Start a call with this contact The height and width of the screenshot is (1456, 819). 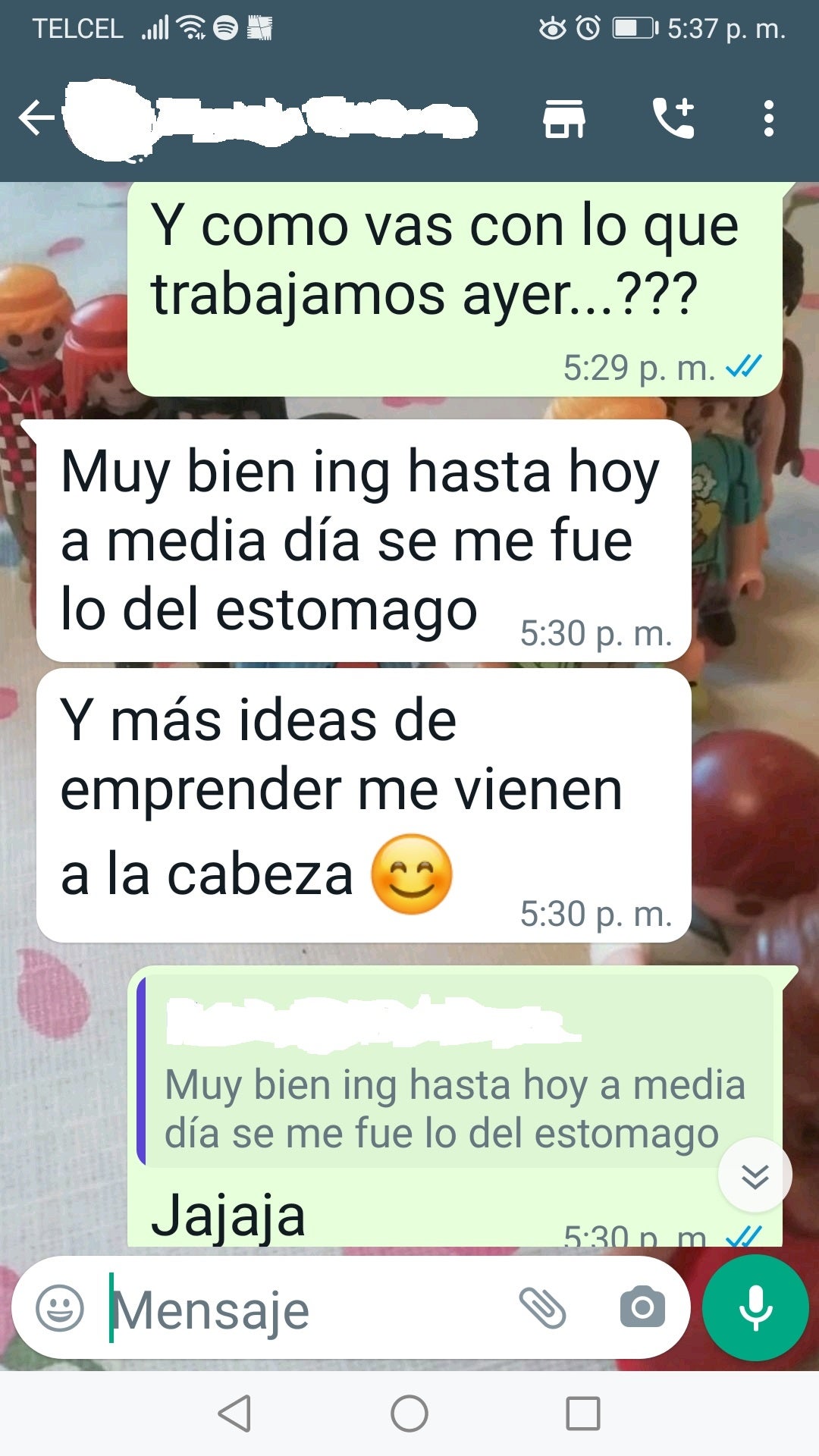(x=673, y=119)
